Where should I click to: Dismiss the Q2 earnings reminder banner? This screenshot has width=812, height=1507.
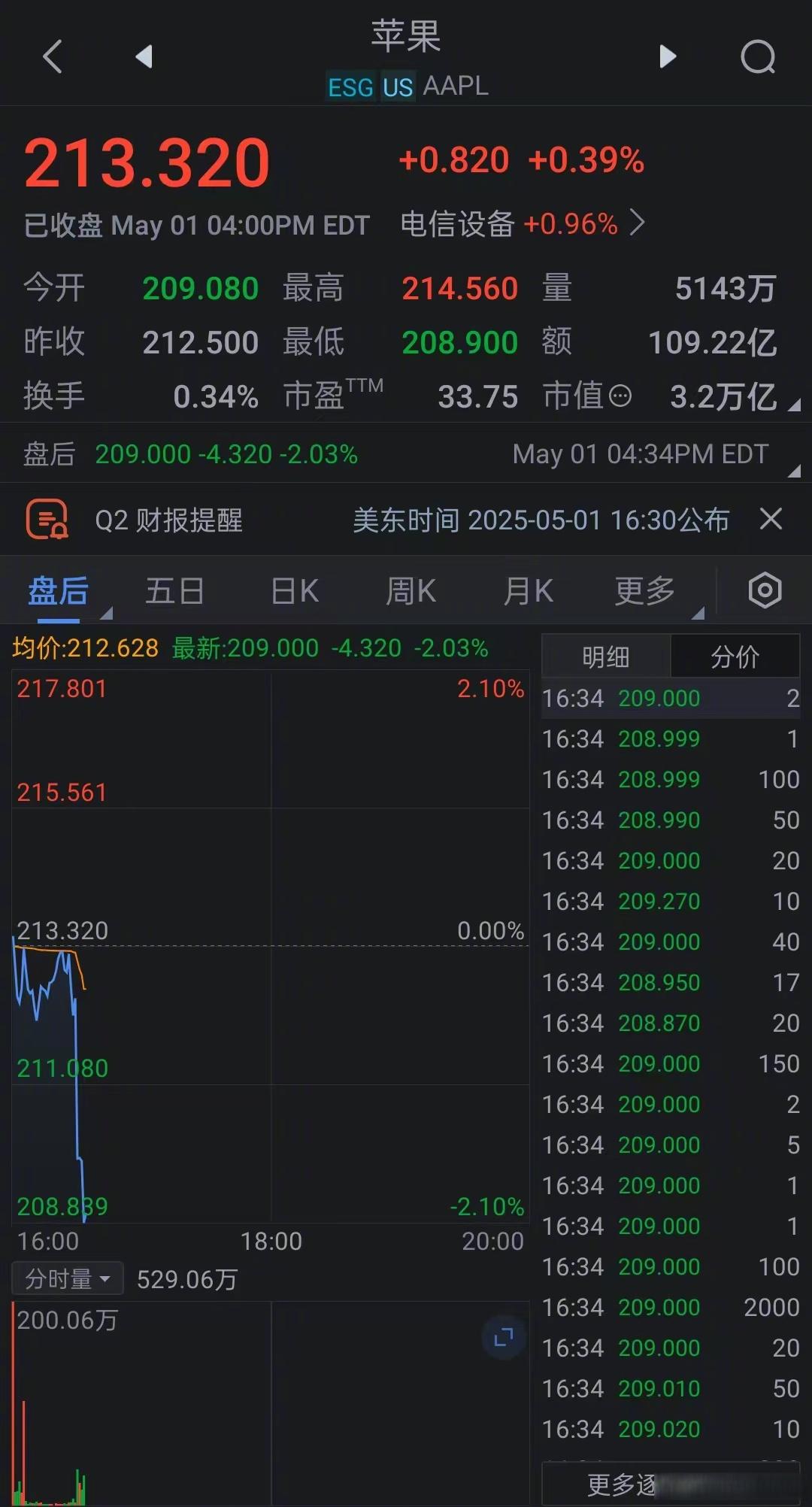click(x=771, y=520)
